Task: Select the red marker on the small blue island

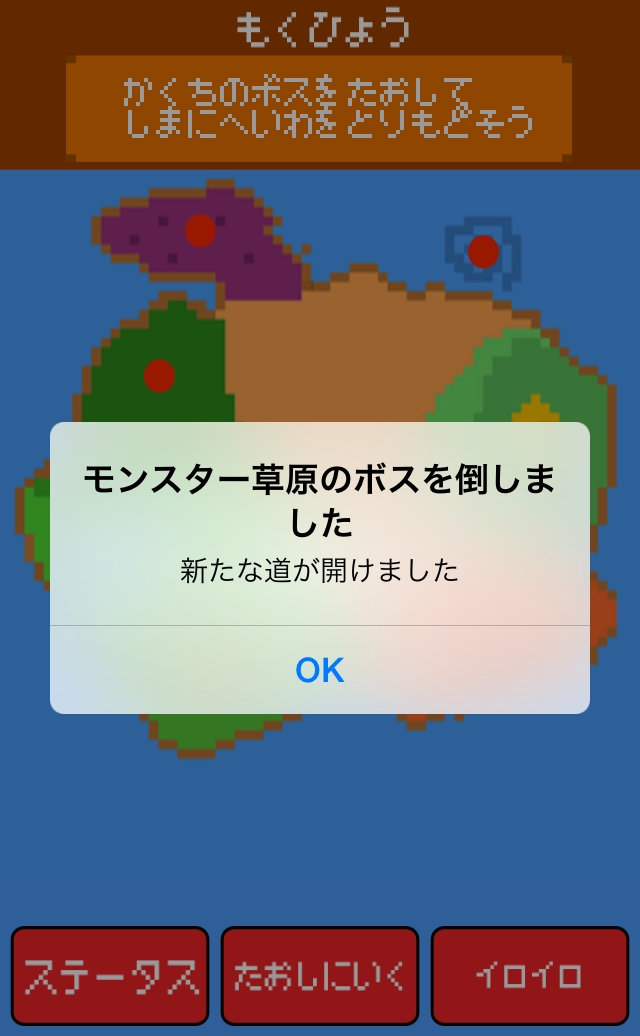Action: click(483, 251)
